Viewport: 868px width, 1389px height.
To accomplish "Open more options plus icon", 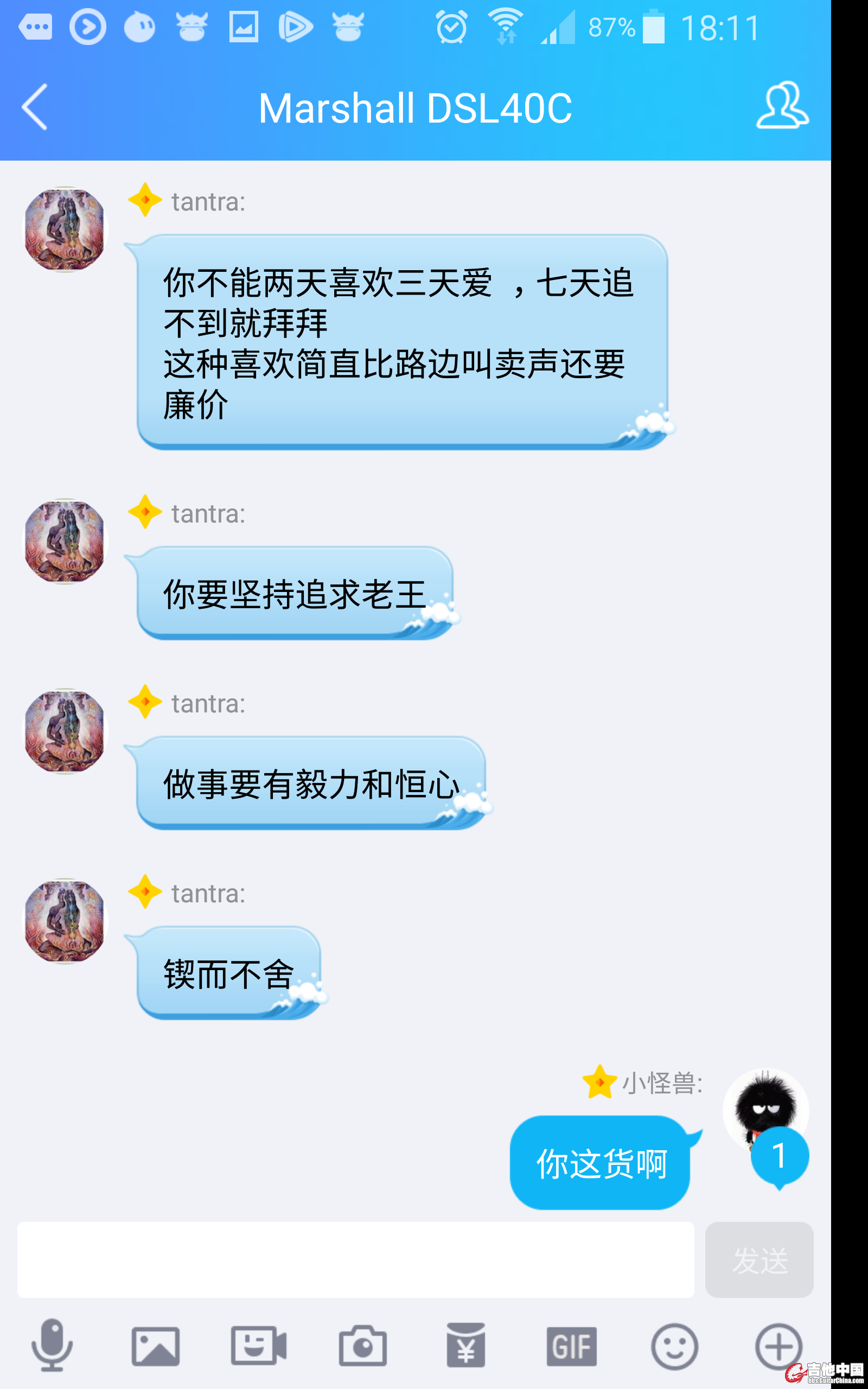I will click(778, 1346).
